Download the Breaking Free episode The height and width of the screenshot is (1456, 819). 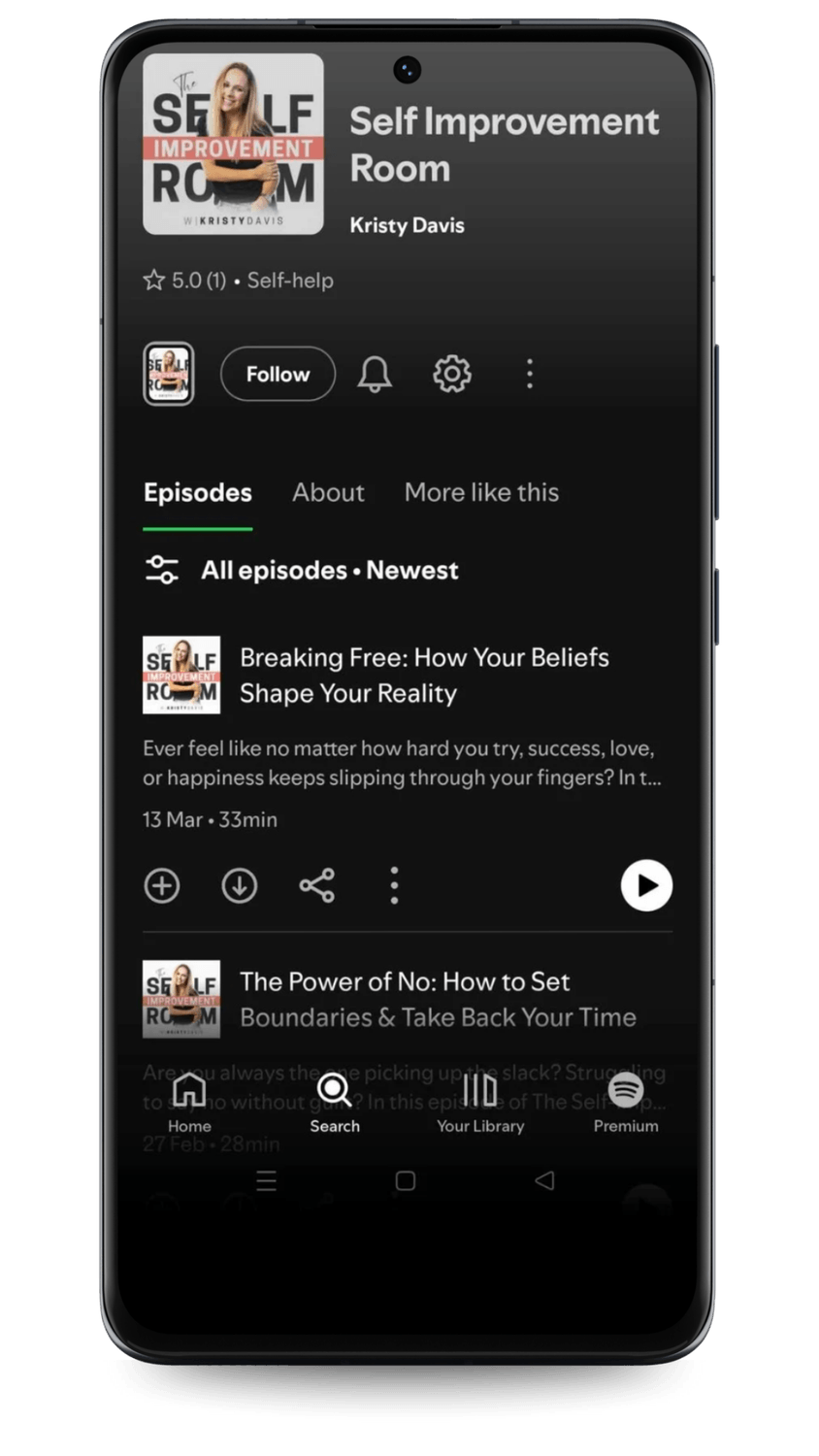(240, 885)
